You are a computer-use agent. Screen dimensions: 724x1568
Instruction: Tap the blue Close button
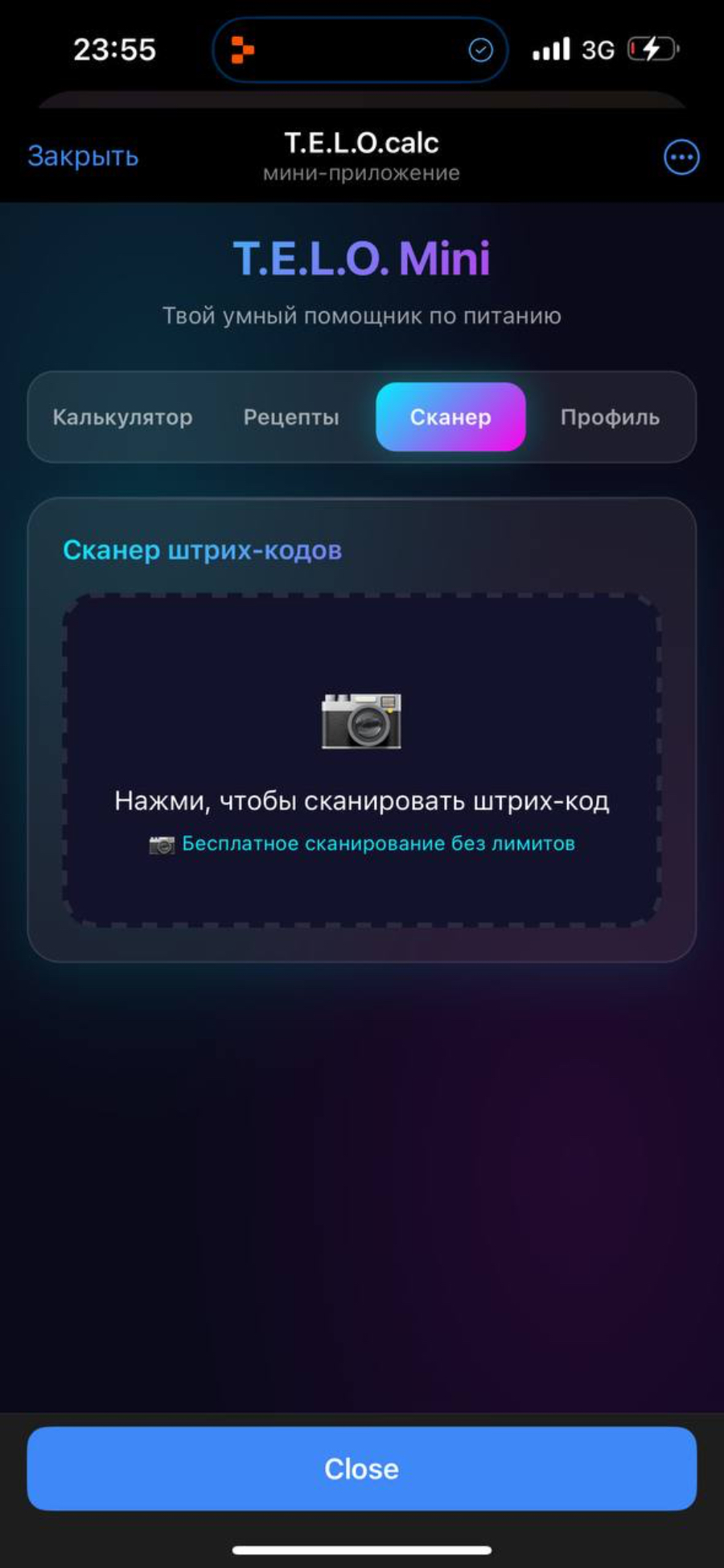coord(362,1468)
